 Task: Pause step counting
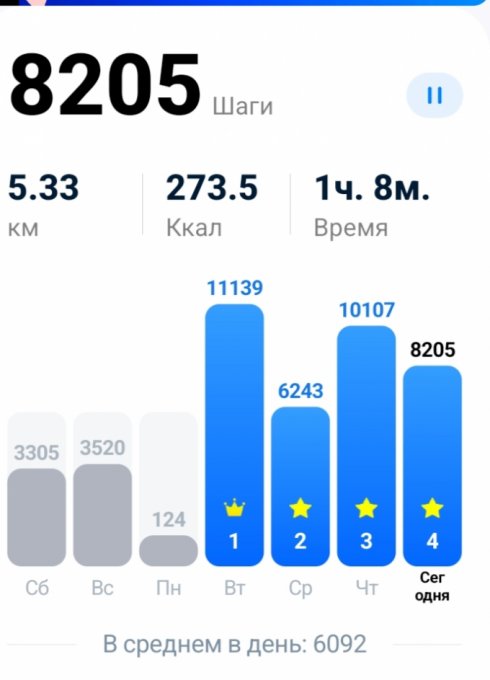[x=434, y=95]
